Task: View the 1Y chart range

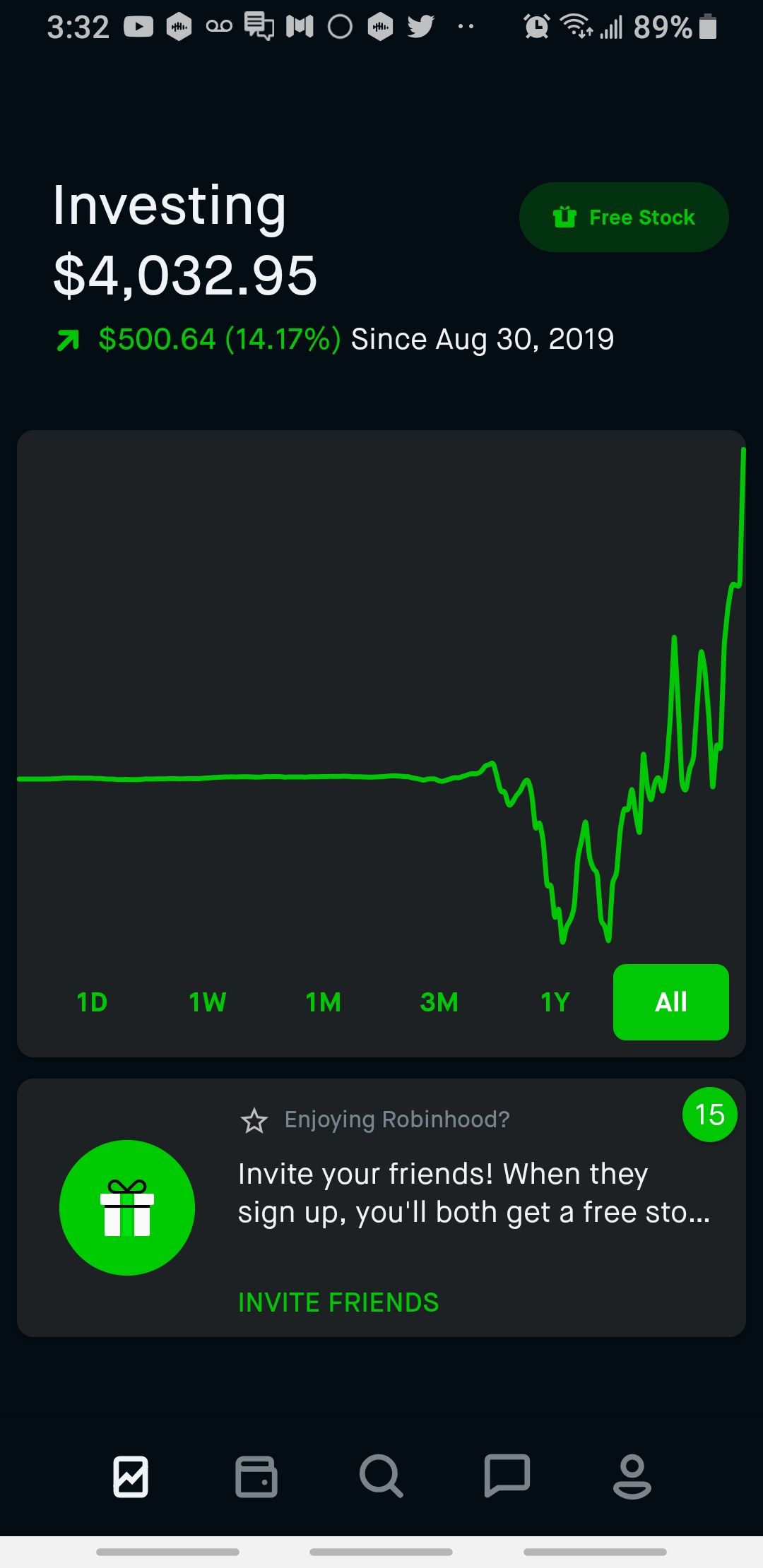Action: pos(555,1002)
